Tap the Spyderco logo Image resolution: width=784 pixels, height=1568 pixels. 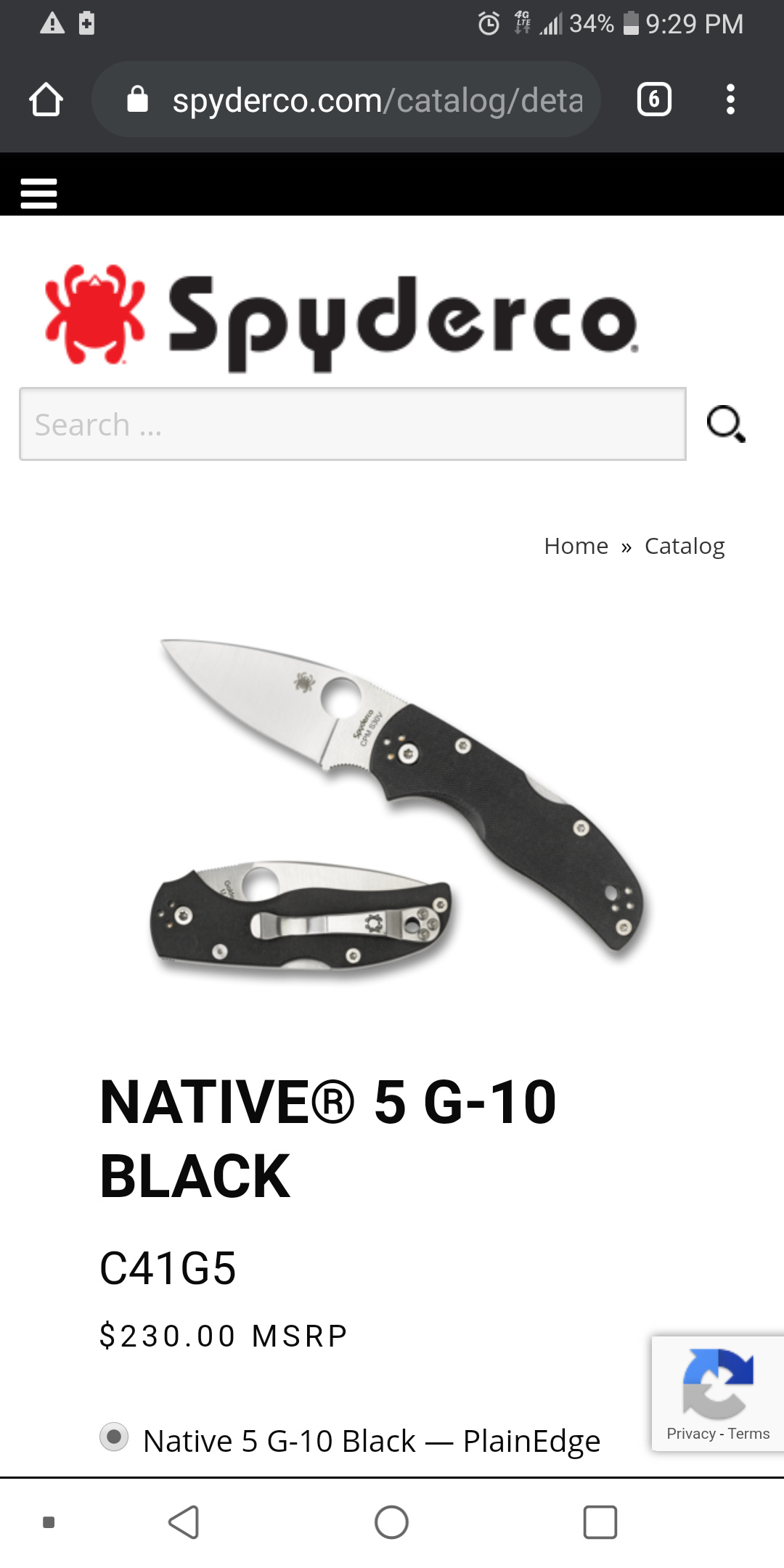click(341, 319)
